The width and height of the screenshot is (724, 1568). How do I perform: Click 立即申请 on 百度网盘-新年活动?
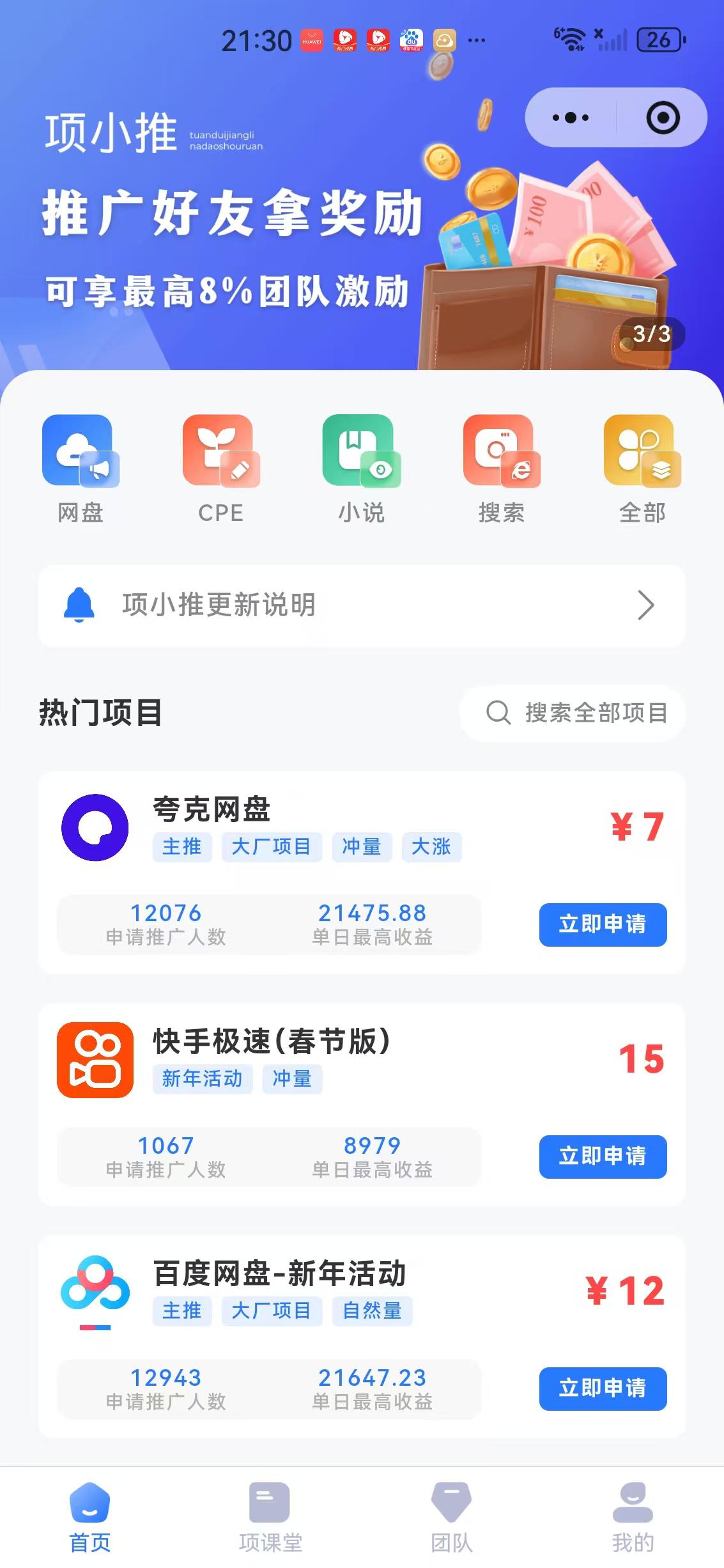click(x=603, y=1389)
